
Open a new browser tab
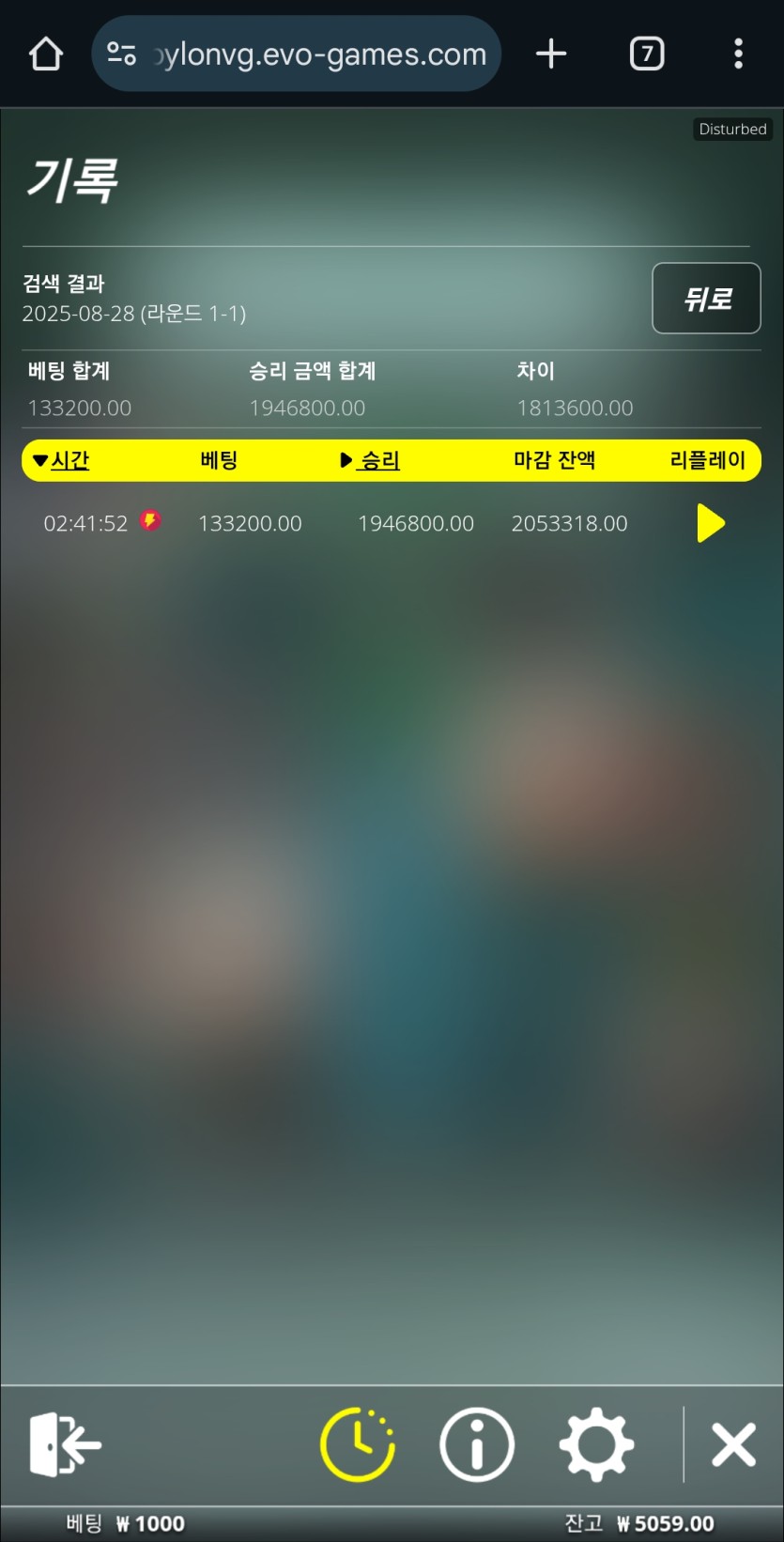click(551, 54)
